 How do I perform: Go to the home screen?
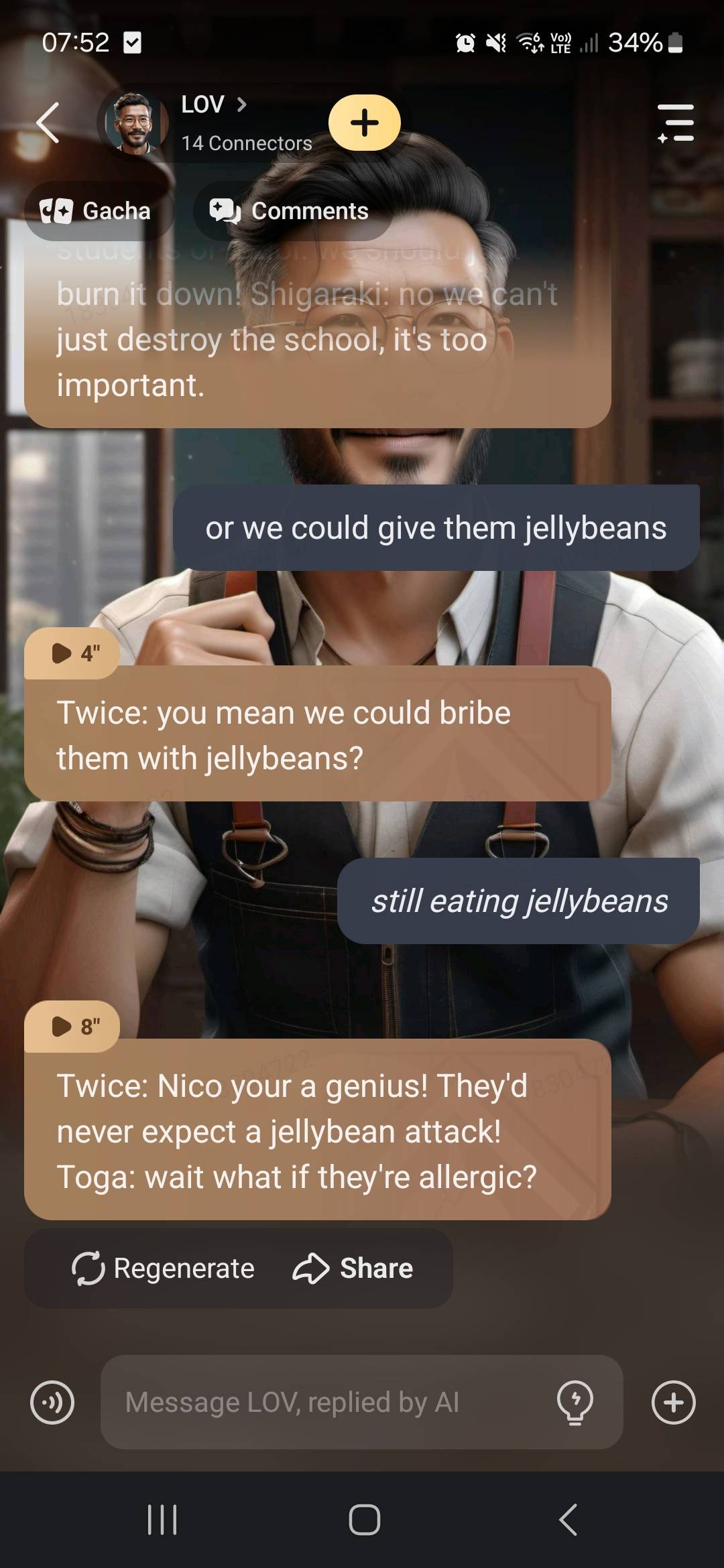[364, 1520]
